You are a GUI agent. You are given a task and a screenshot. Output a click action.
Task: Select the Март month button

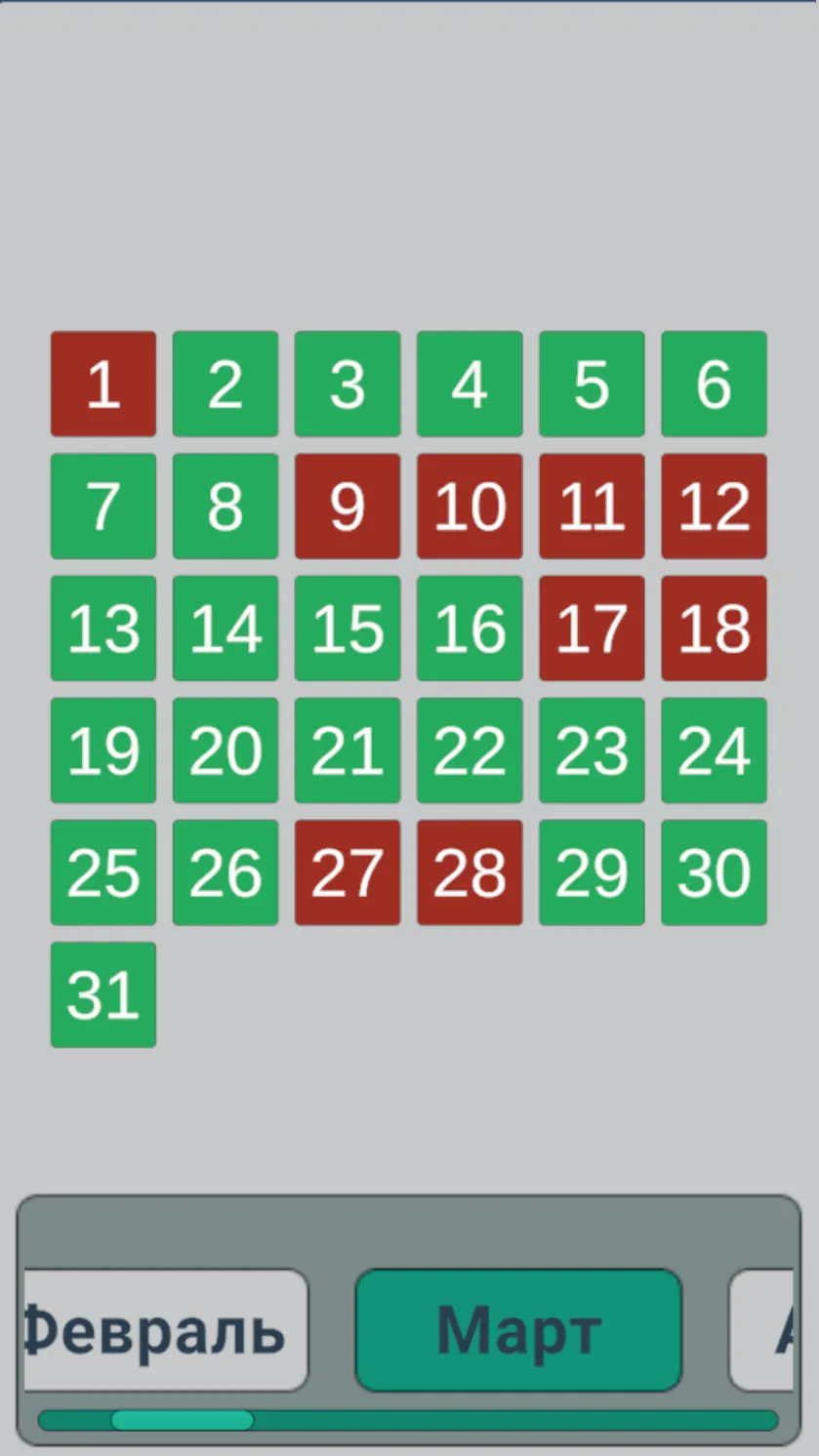(x=518, y=1330)
